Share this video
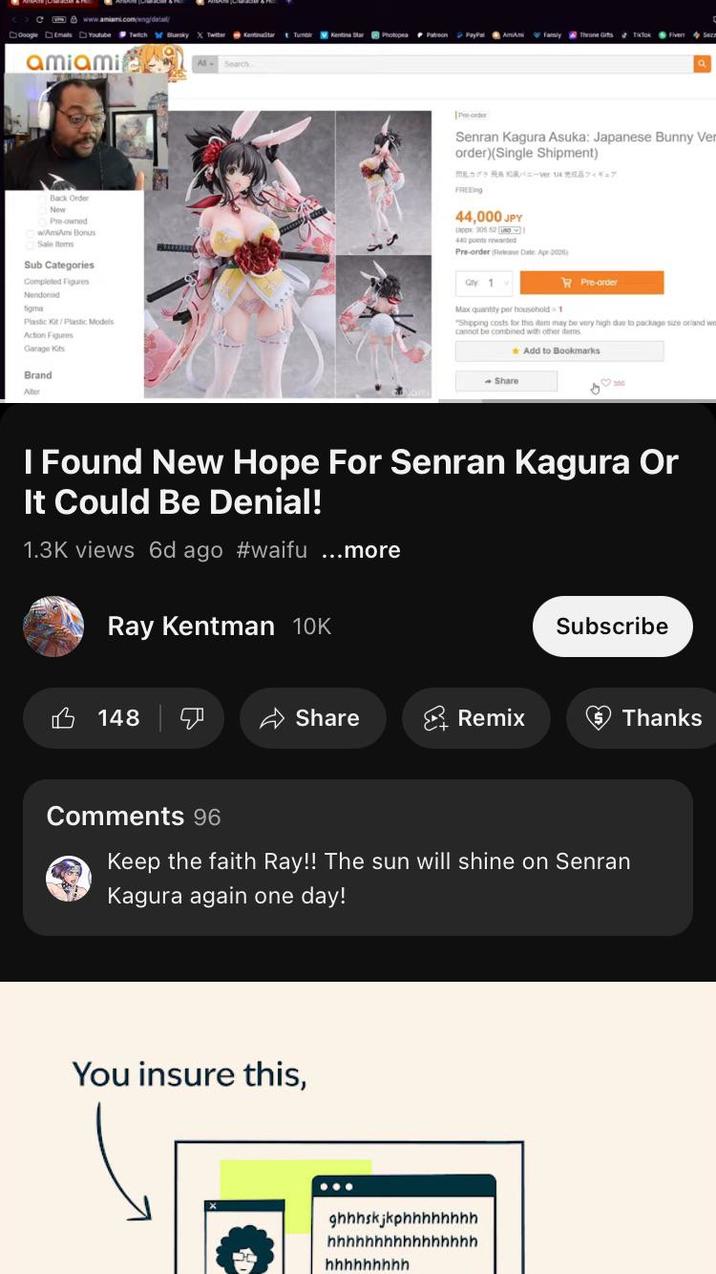716x1274 pixels. tap(312, 718)
